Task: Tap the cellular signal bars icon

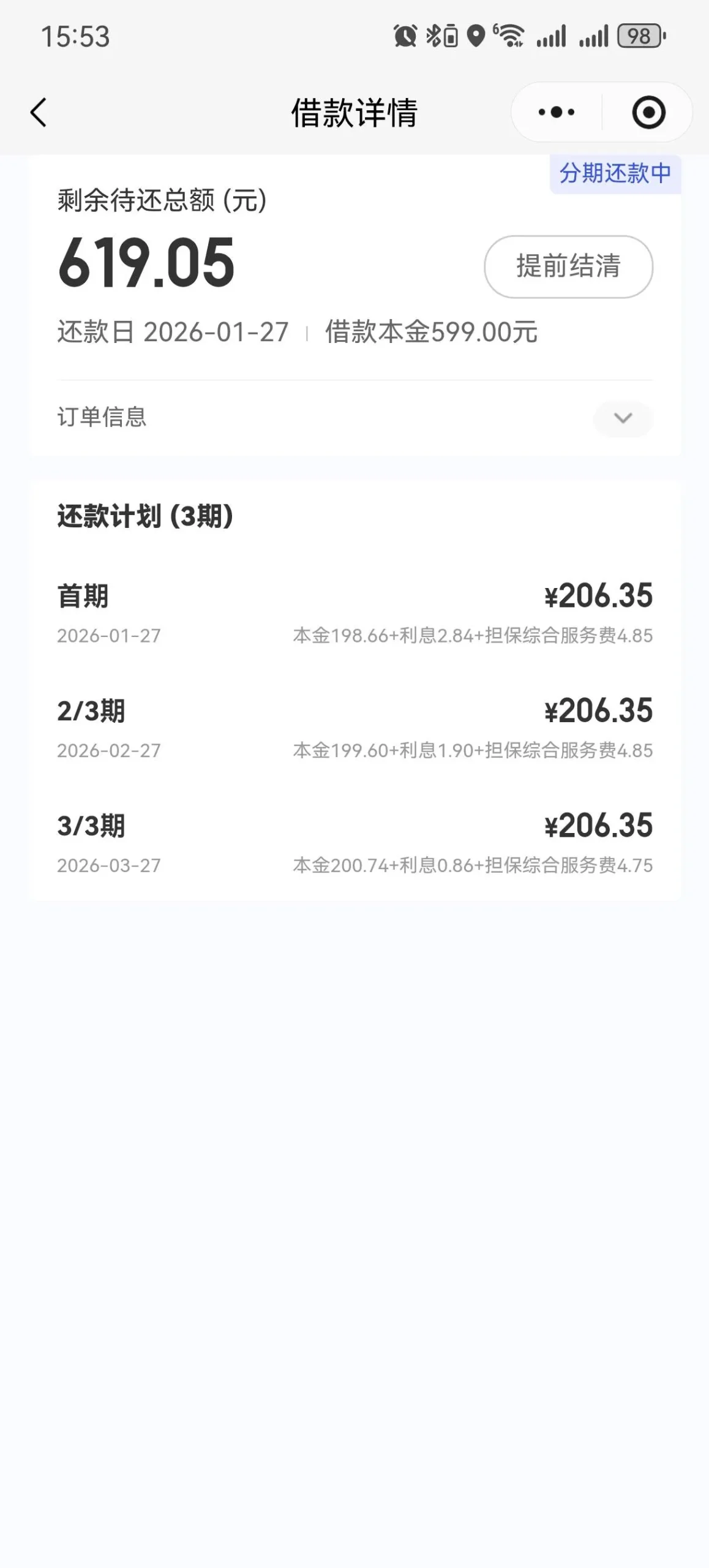Action: point(551,37)
